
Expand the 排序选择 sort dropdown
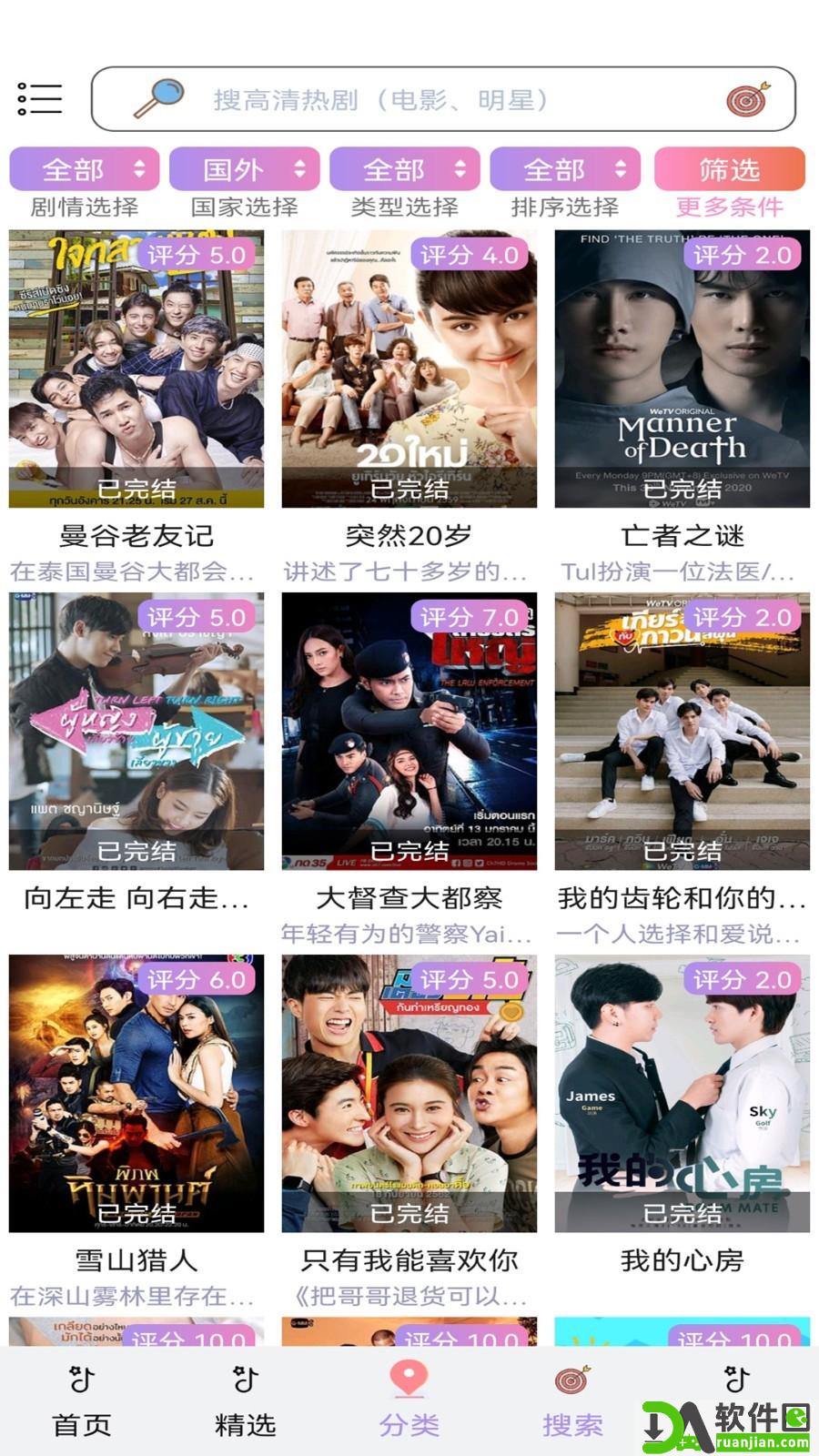(x=565, y=169)
